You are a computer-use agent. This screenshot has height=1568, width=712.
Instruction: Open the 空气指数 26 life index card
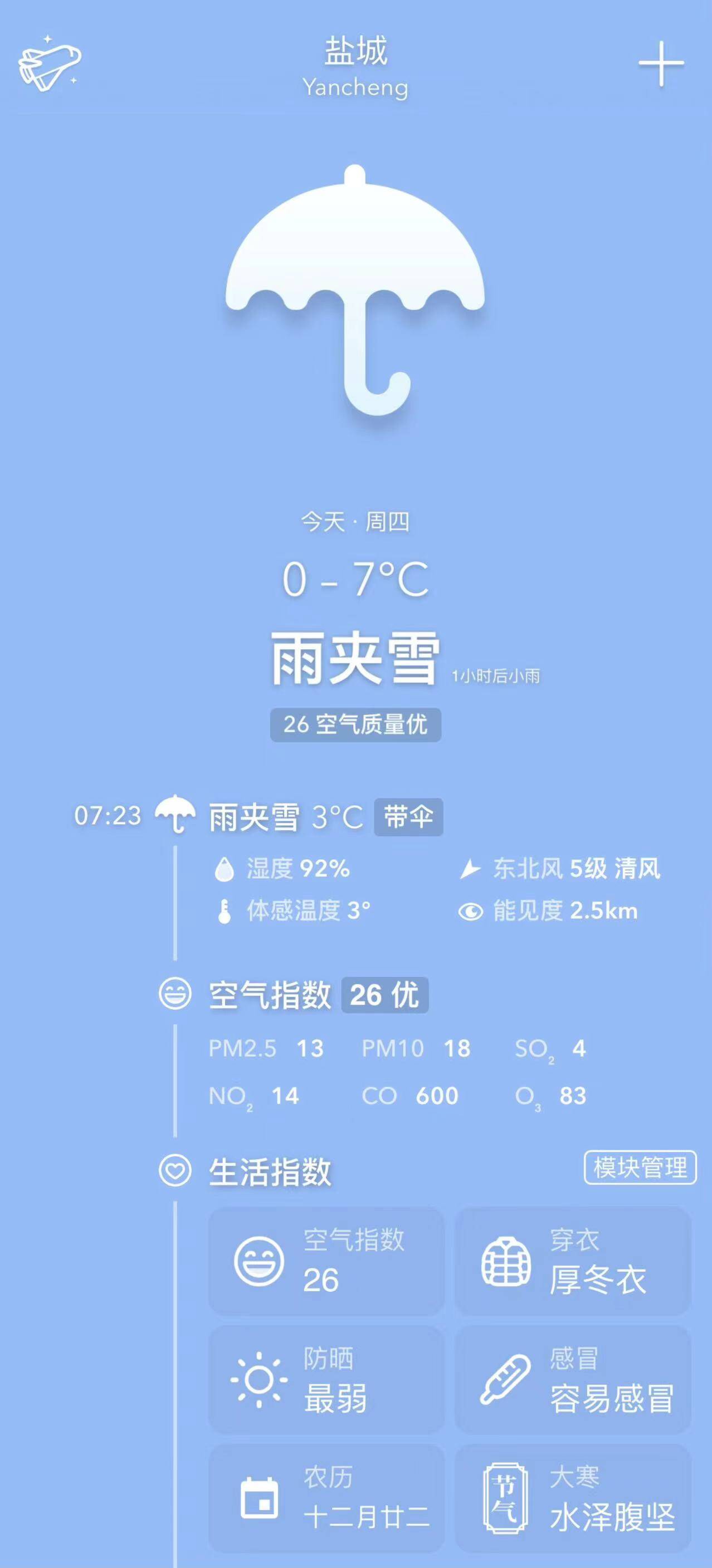tap(326, 1261)
